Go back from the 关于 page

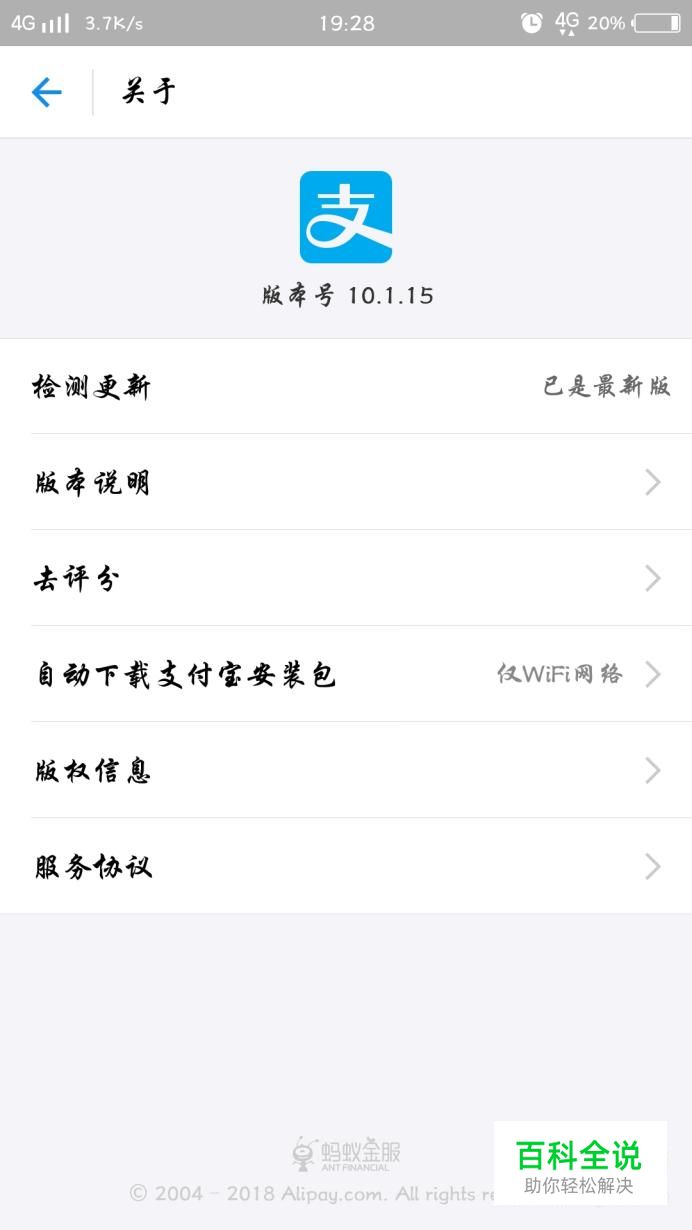(46, 93)
